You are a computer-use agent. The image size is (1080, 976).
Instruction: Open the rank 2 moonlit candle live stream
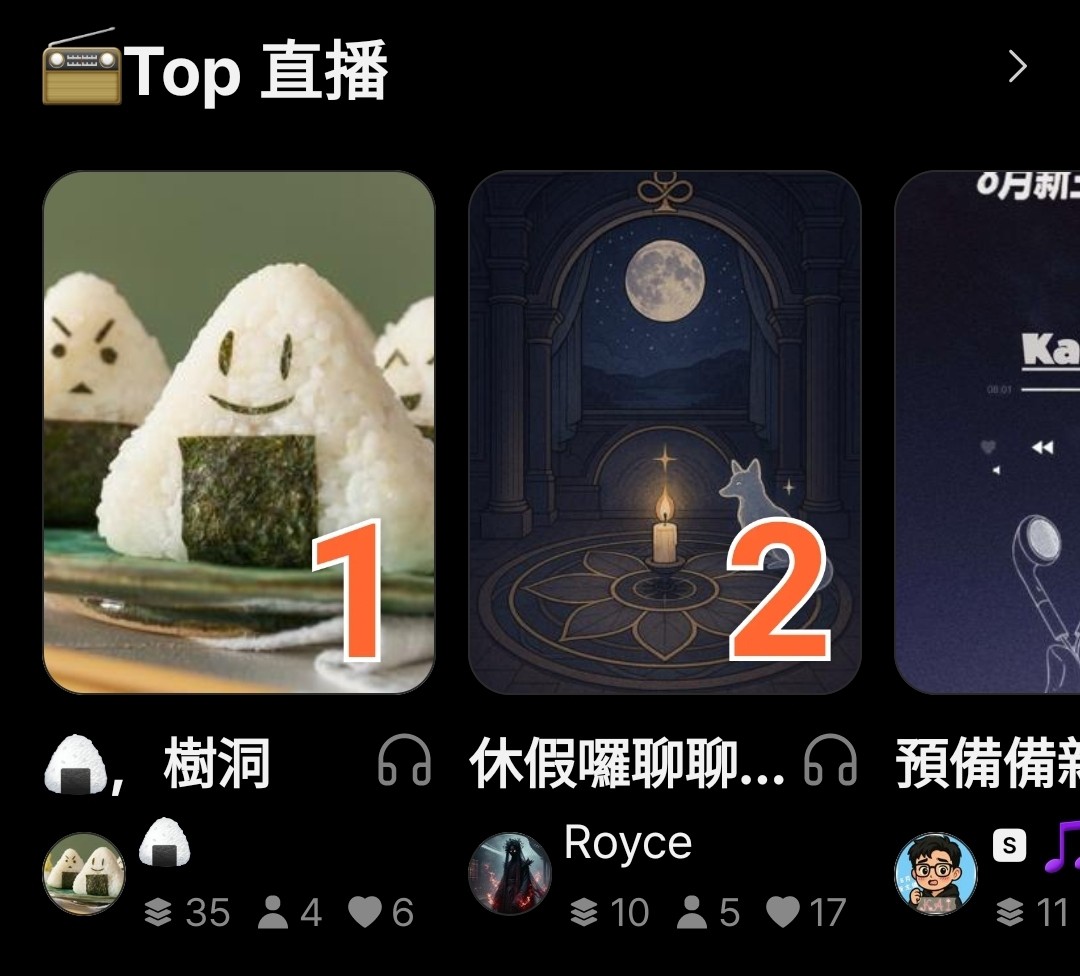(x=665, y=432)
